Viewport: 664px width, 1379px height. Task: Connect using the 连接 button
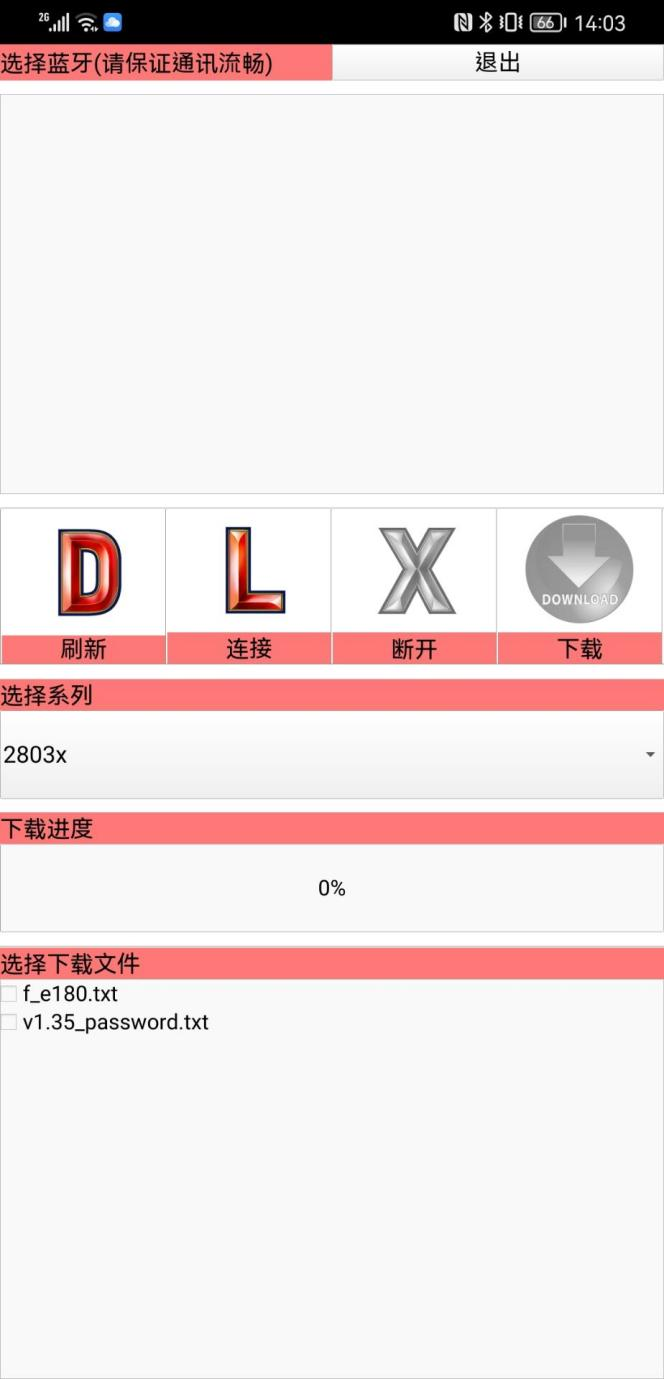tap(249, 586)
